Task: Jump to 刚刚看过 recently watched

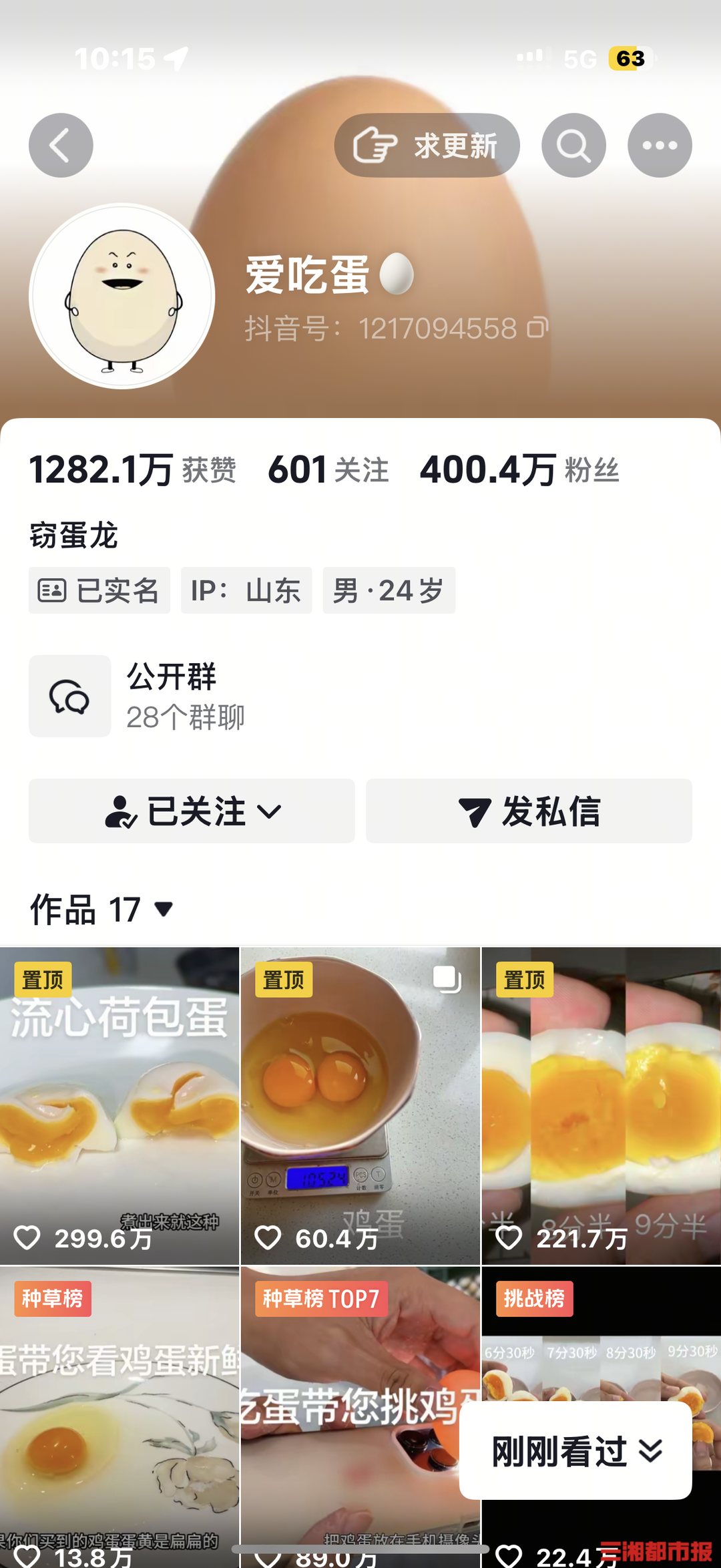Action: (575, 1450)
